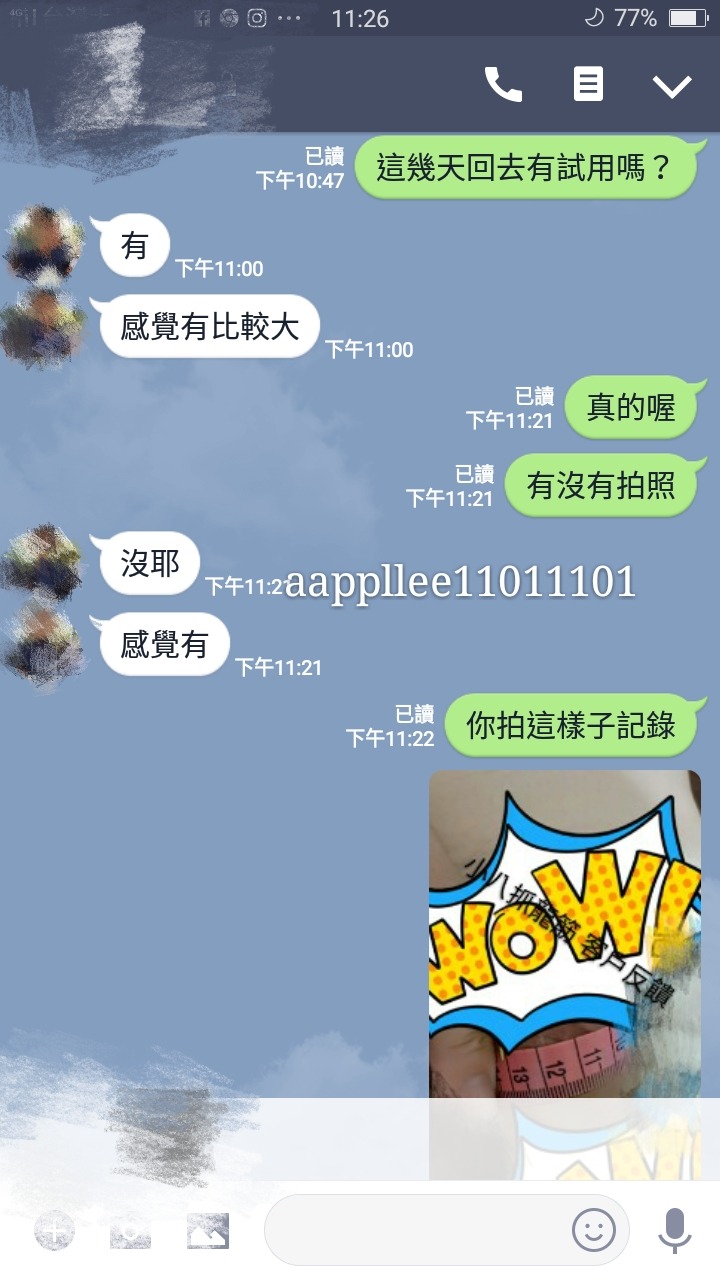Open the chat notes icon
The width and height of the screenshot is (720, 1280).
tap(588, 85)
